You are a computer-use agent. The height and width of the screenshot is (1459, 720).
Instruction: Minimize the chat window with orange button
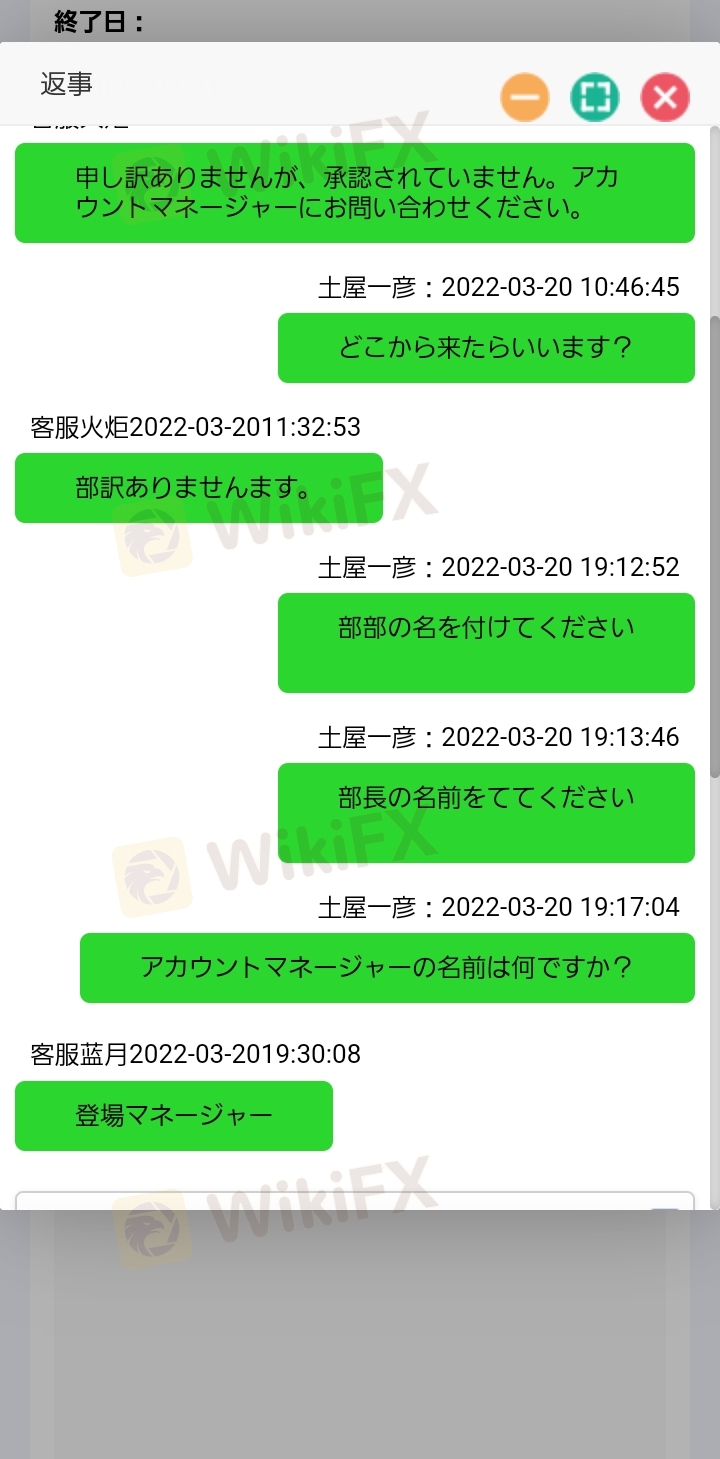coord(525,98)
